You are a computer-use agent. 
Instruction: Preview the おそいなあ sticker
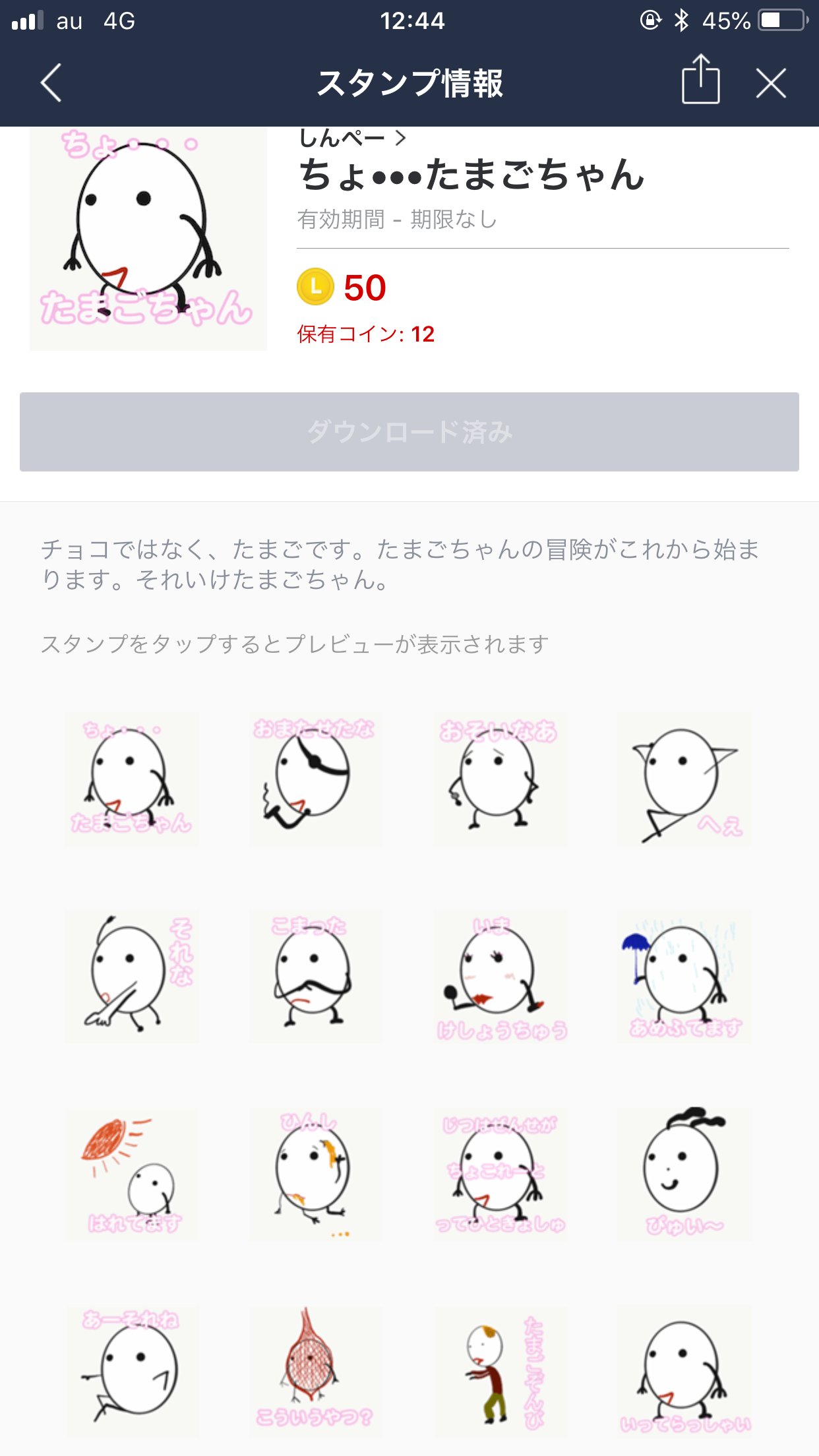tap(500, 779)
